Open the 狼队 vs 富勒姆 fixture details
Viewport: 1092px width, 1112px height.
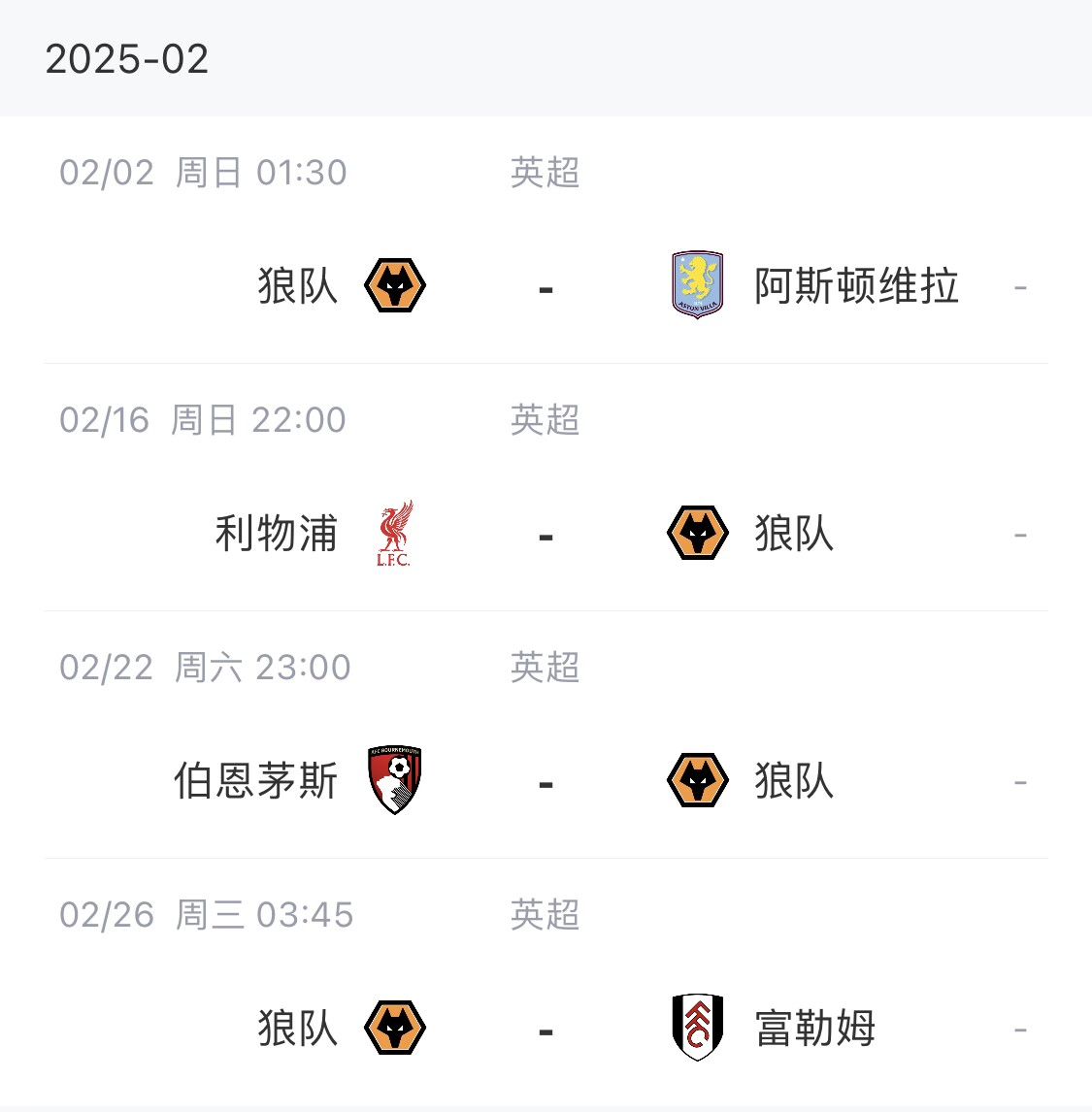pos(546,1029)
